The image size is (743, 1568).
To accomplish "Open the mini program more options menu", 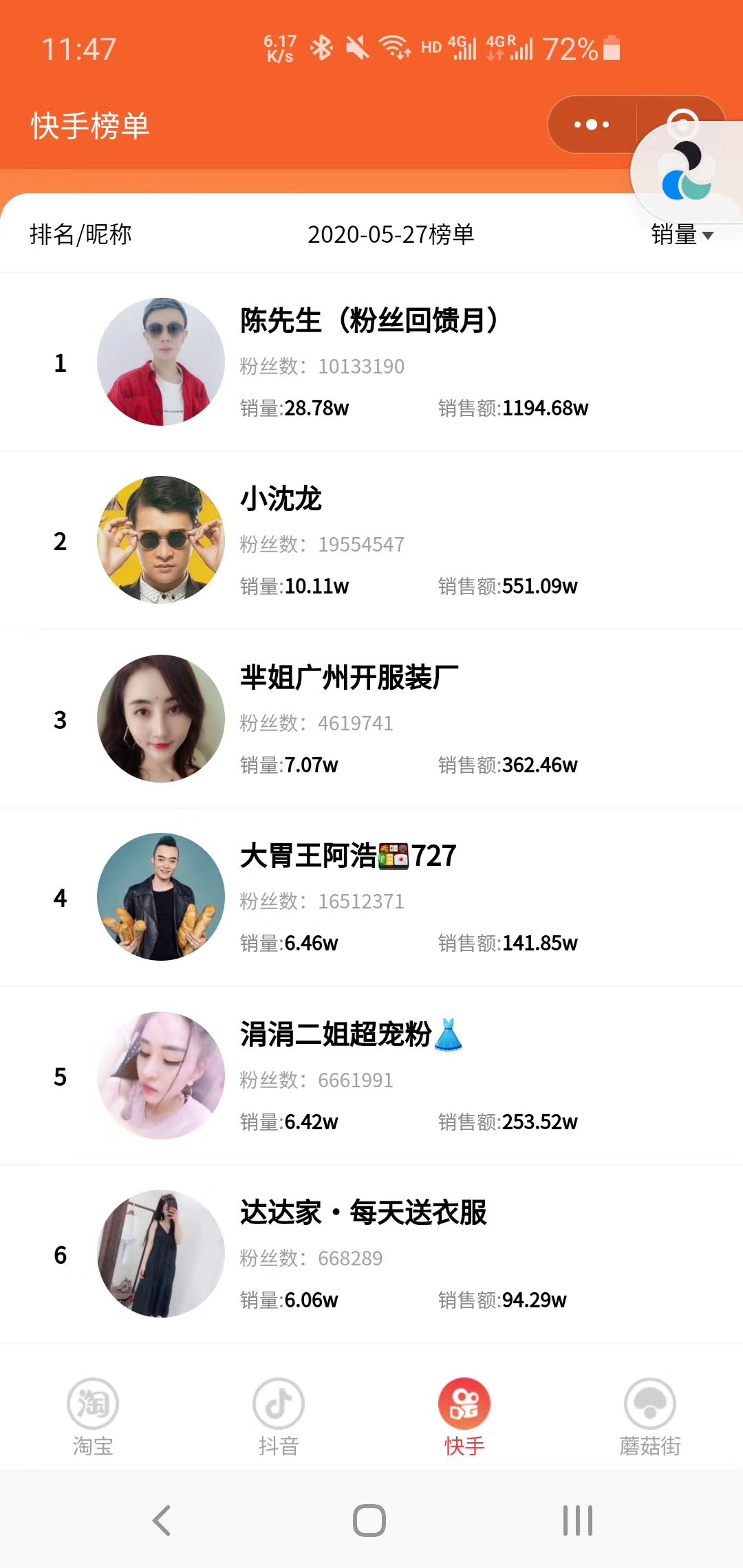I will (592, 124).
